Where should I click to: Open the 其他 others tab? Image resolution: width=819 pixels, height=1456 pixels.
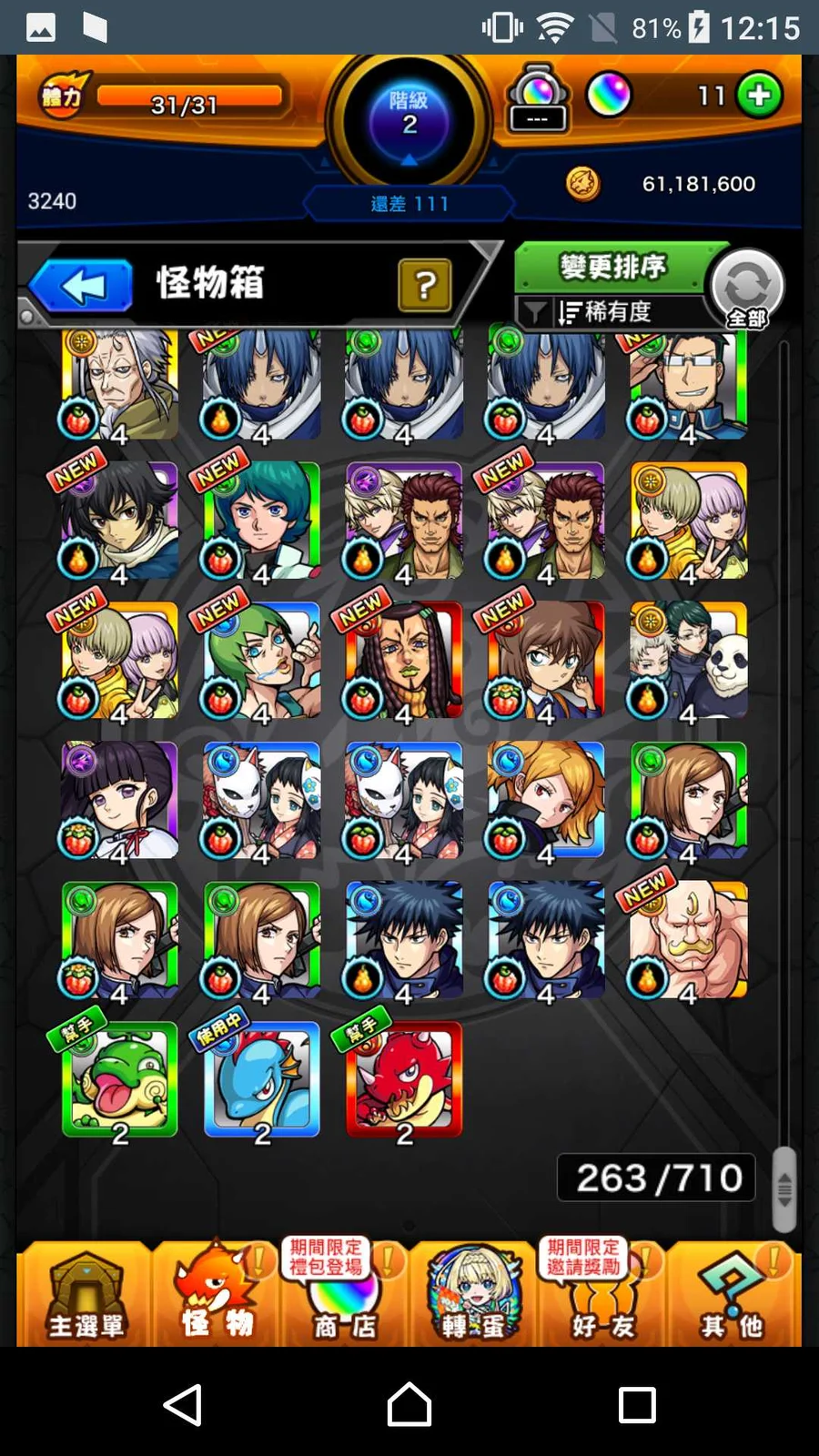coord(732,1294)
